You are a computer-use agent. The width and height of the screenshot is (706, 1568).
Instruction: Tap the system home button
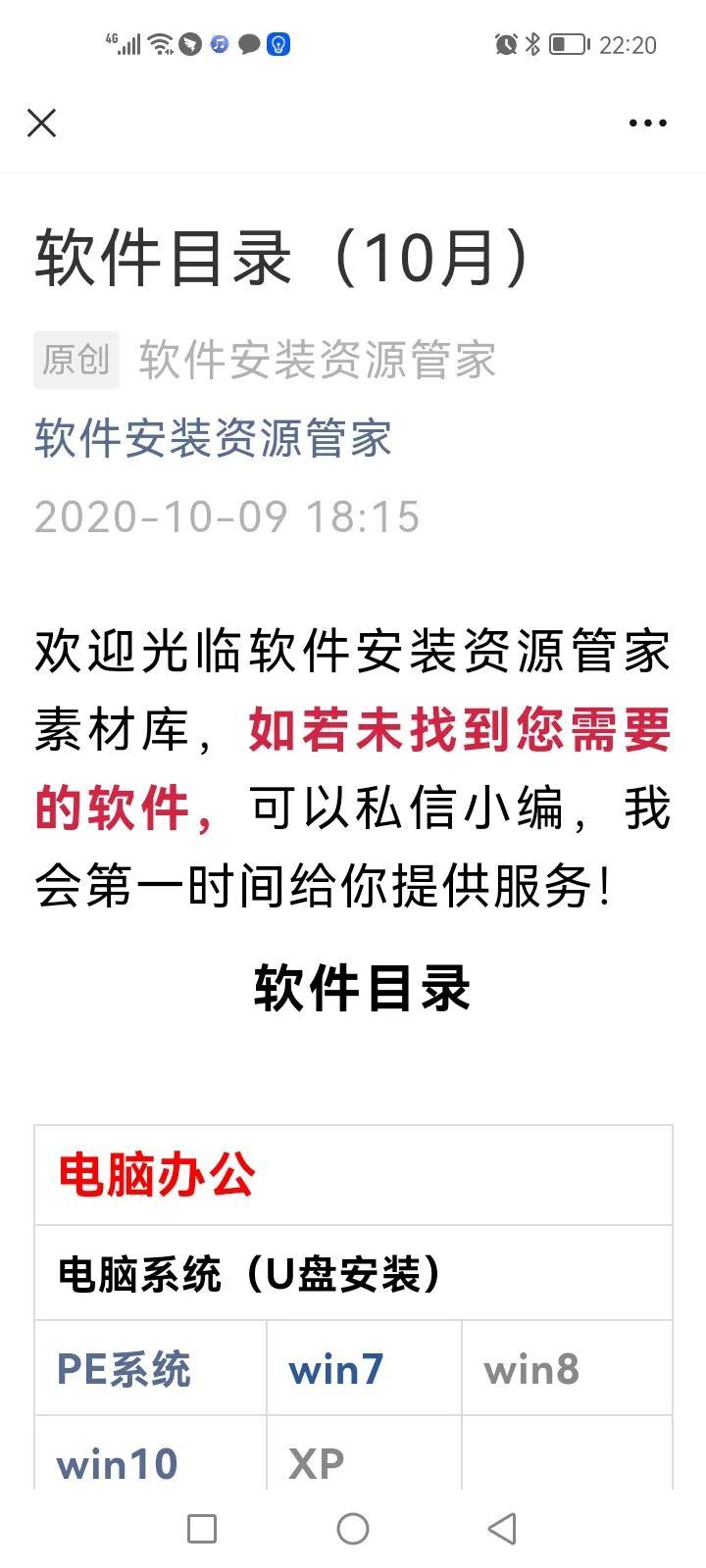[x=353, y=1528]
